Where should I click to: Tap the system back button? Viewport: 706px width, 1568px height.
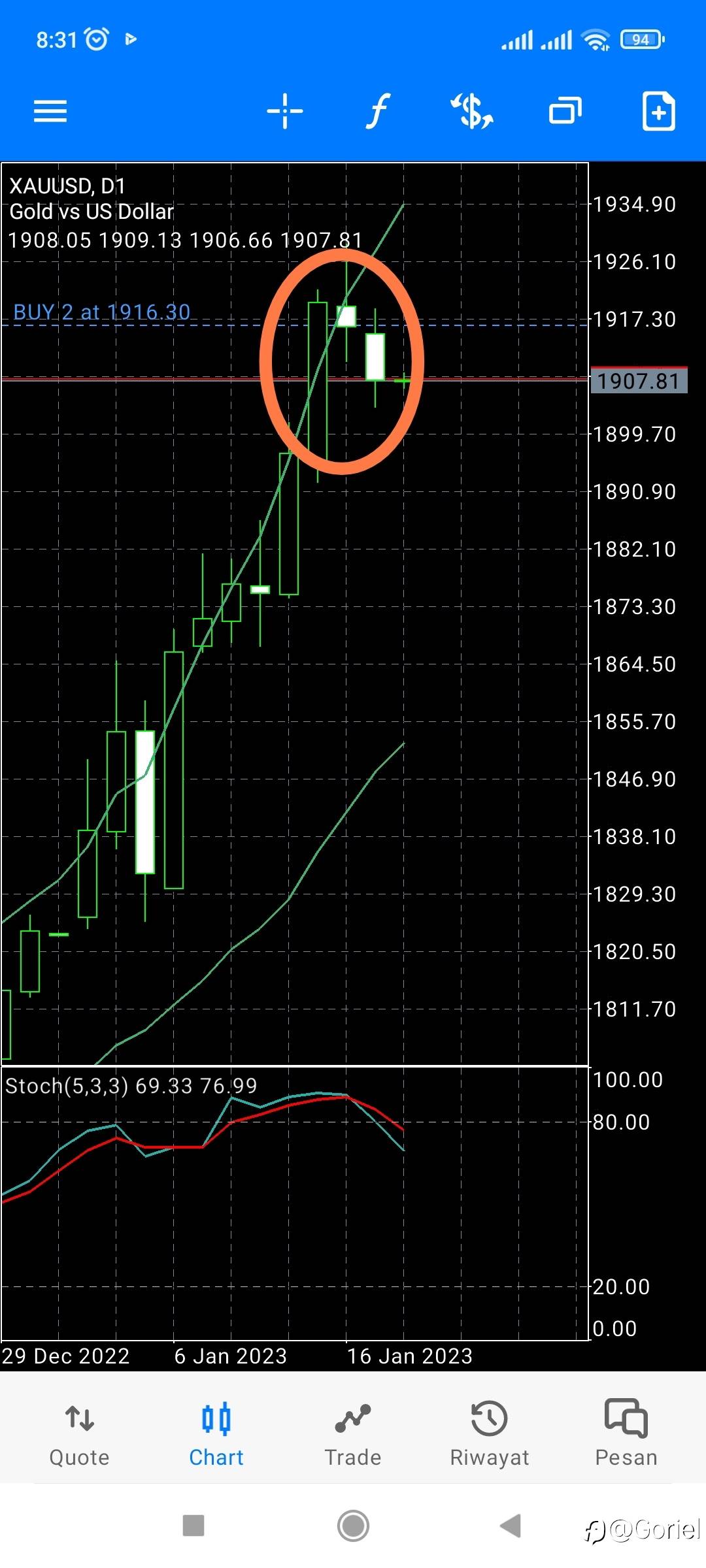[x=511, y=1526]
